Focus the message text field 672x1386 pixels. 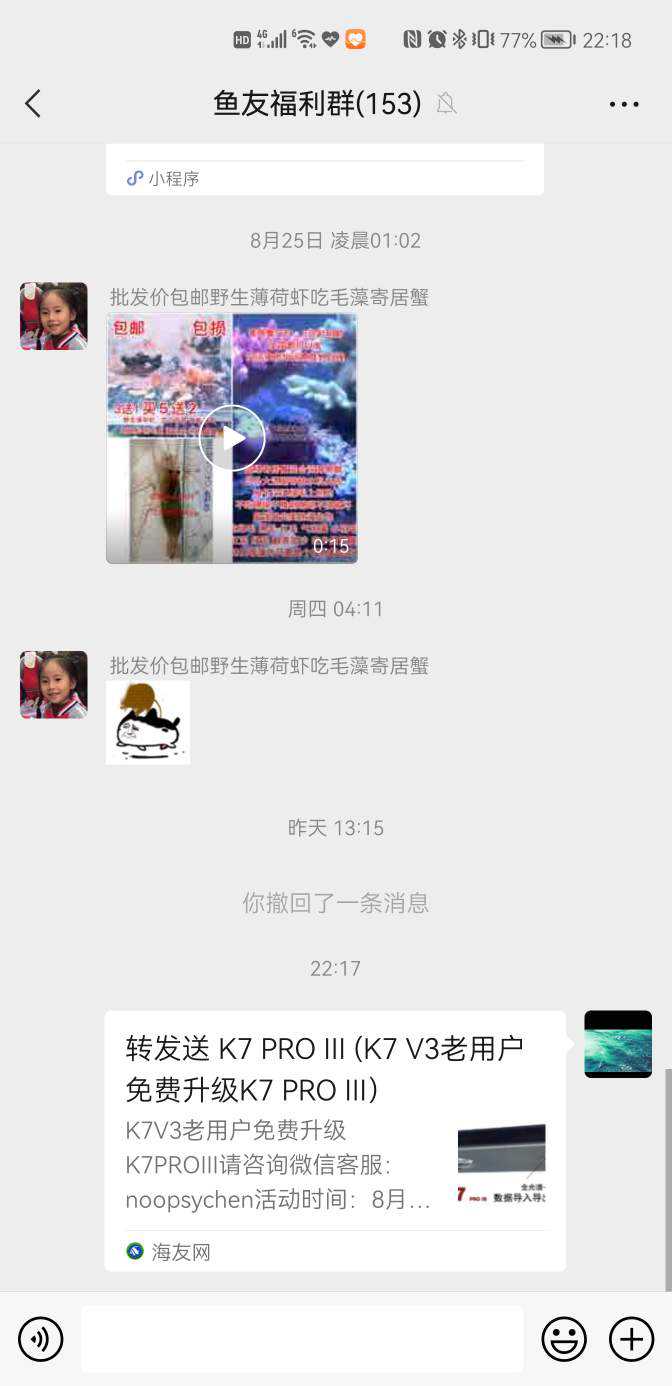click(302, 1339)
